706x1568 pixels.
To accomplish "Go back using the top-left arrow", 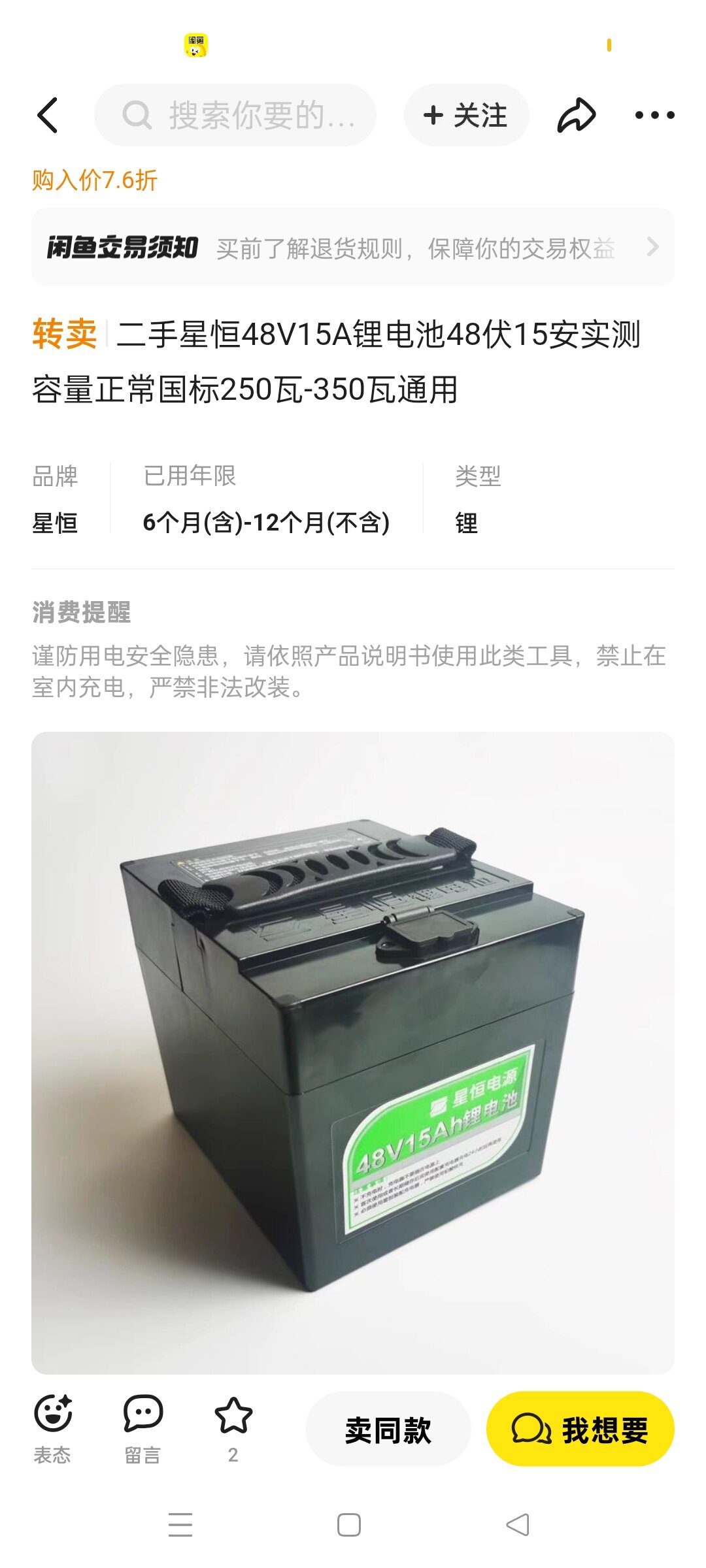I will pyautogui.click(x=48, y=115).
